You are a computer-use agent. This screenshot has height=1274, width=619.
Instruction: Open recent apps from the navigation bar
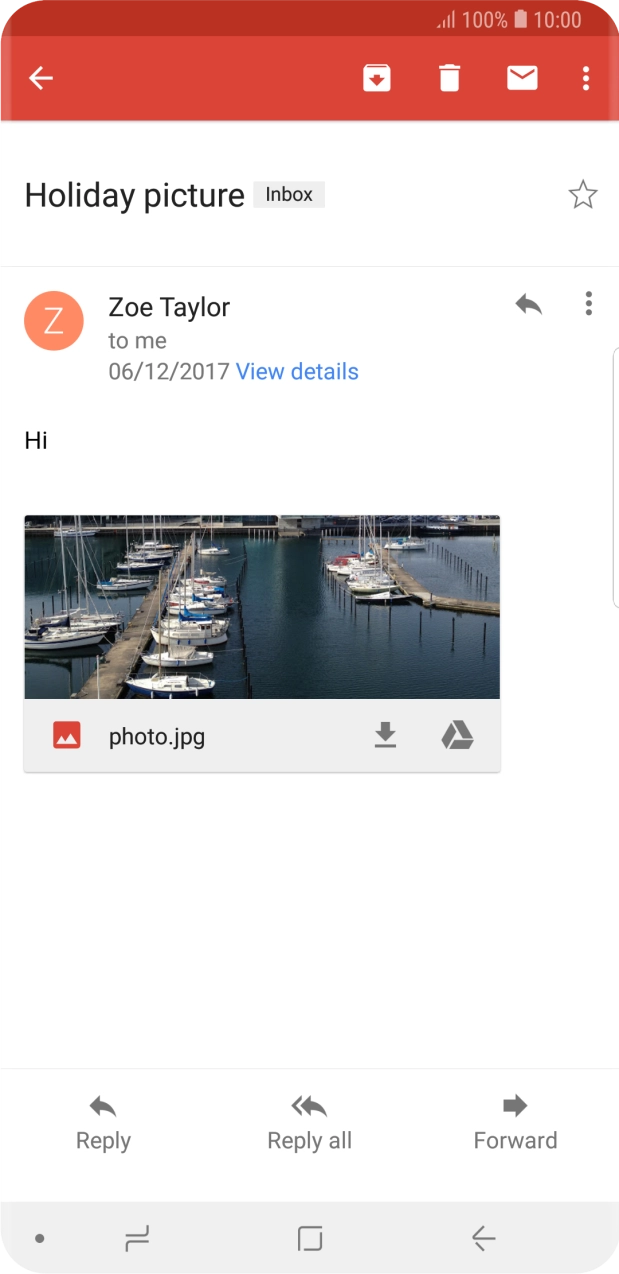[x=137, y=1239]
